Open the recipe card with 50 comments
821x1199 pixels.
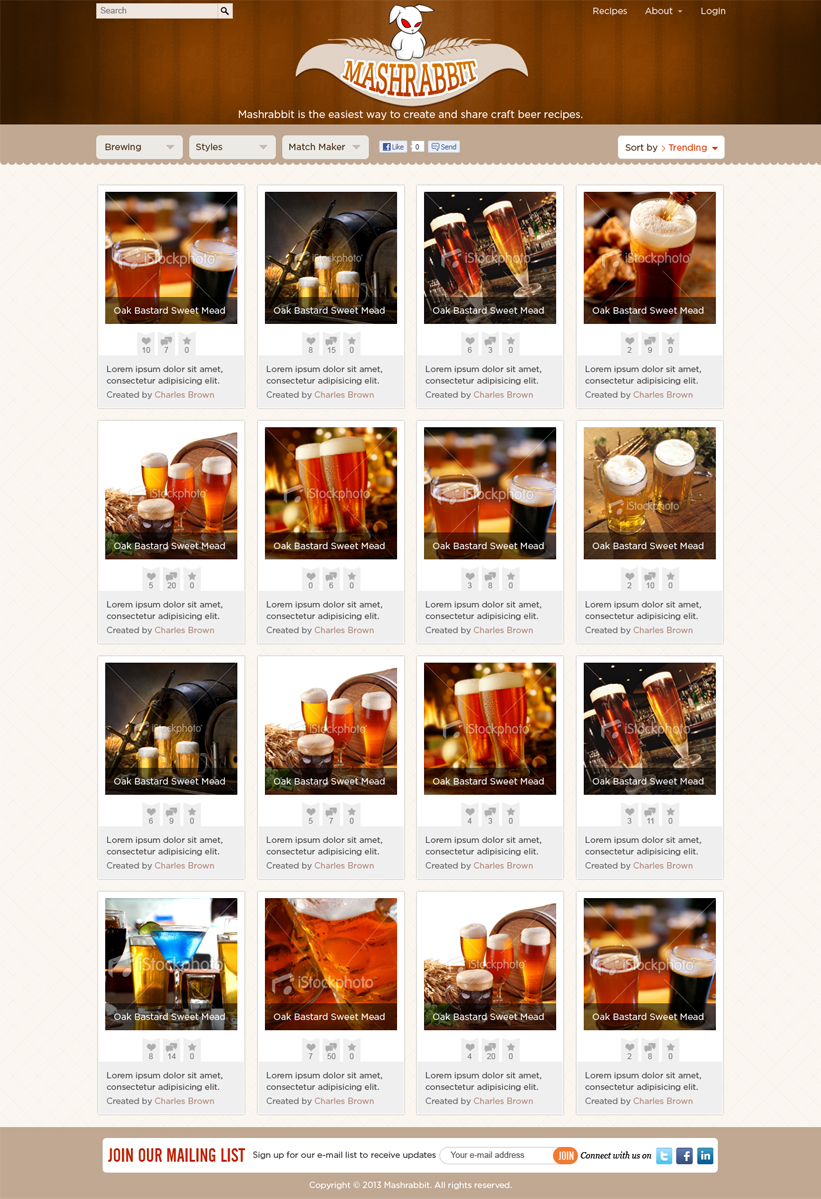click(x=330, y=963)
